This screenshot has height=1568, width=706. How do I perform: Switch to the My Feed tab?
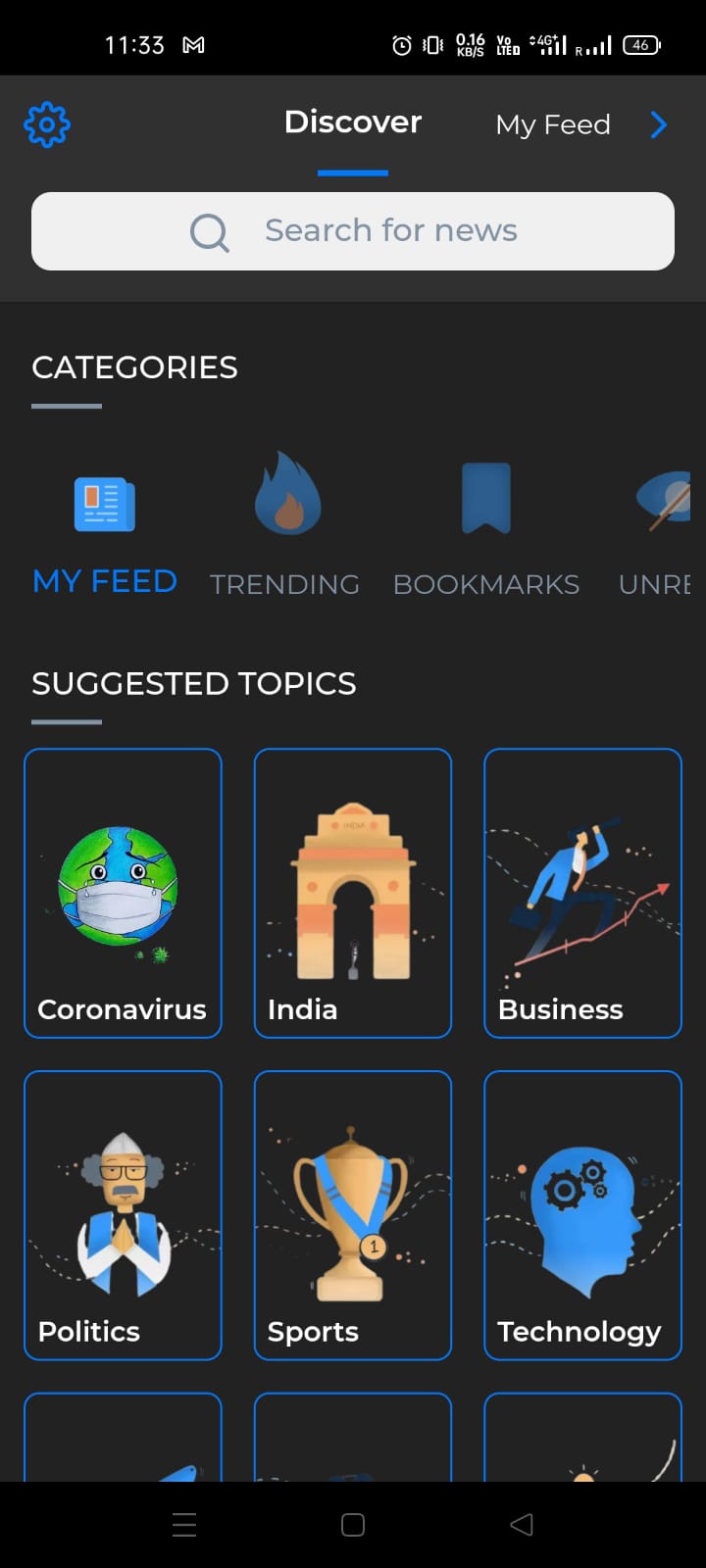[x=552, y=124]
